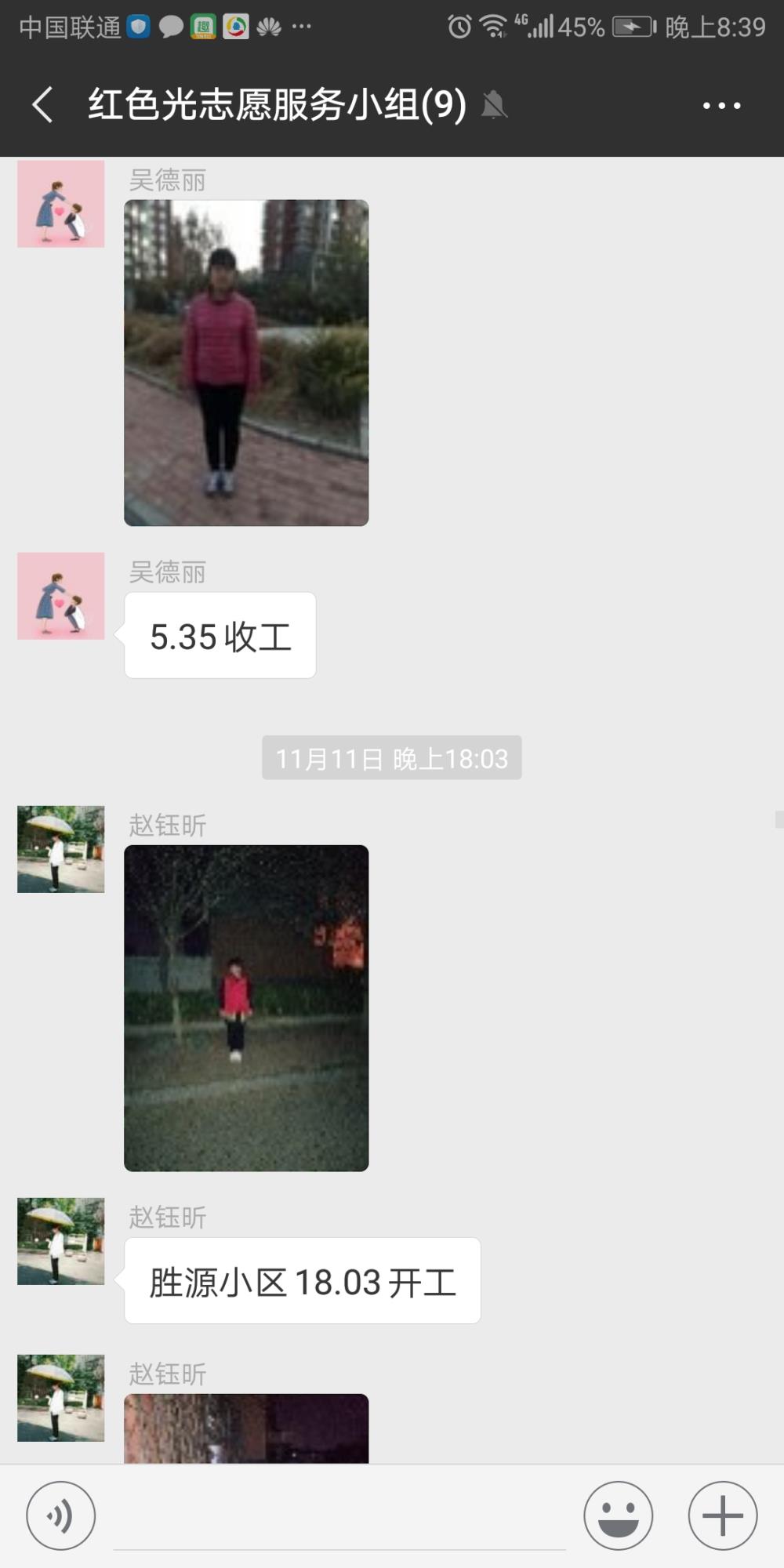Tap the message text input field
The width and height of the screenshot is (784, 1568).
click(339, 1517)
